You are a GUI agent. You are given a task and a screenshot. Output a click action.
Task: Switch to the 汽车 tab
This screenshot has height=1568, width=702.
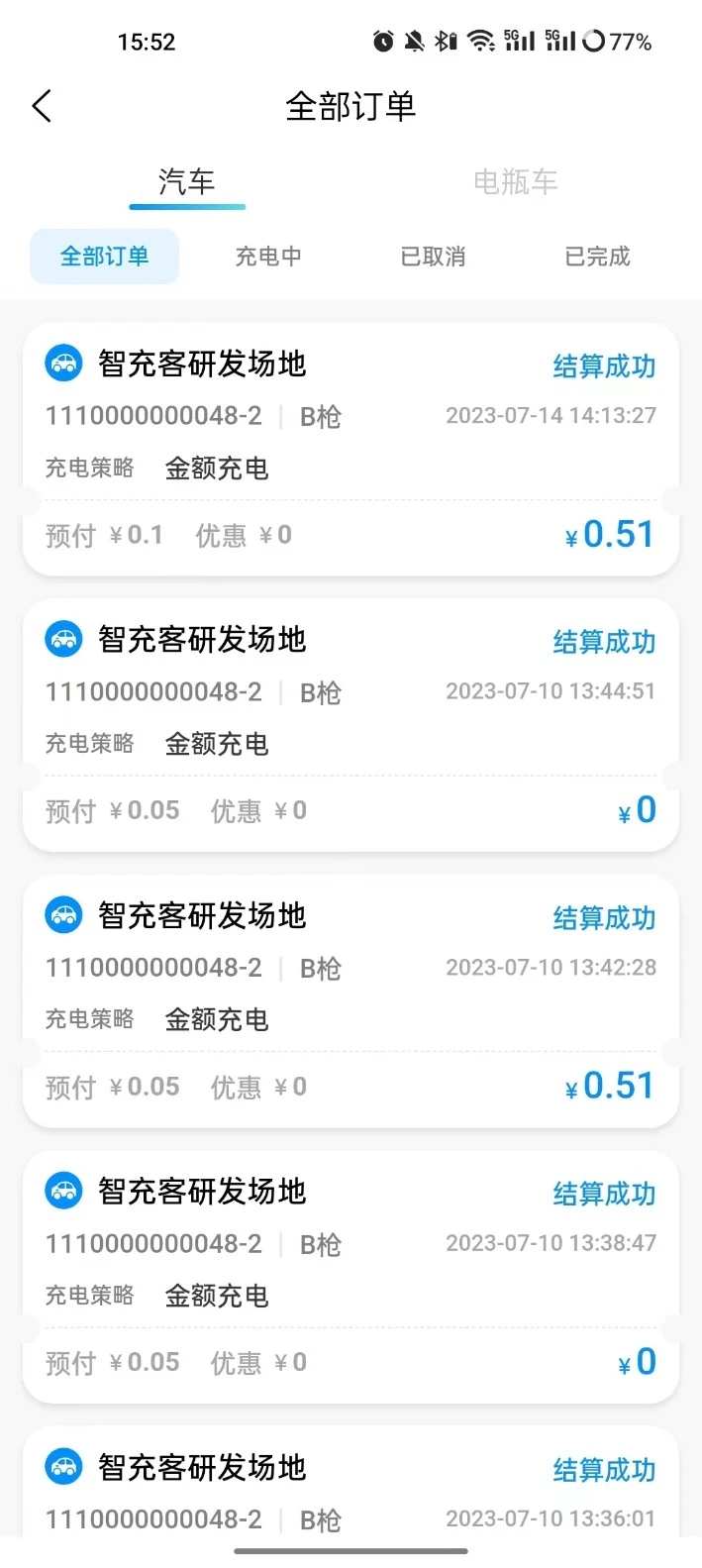pos(186,182)
